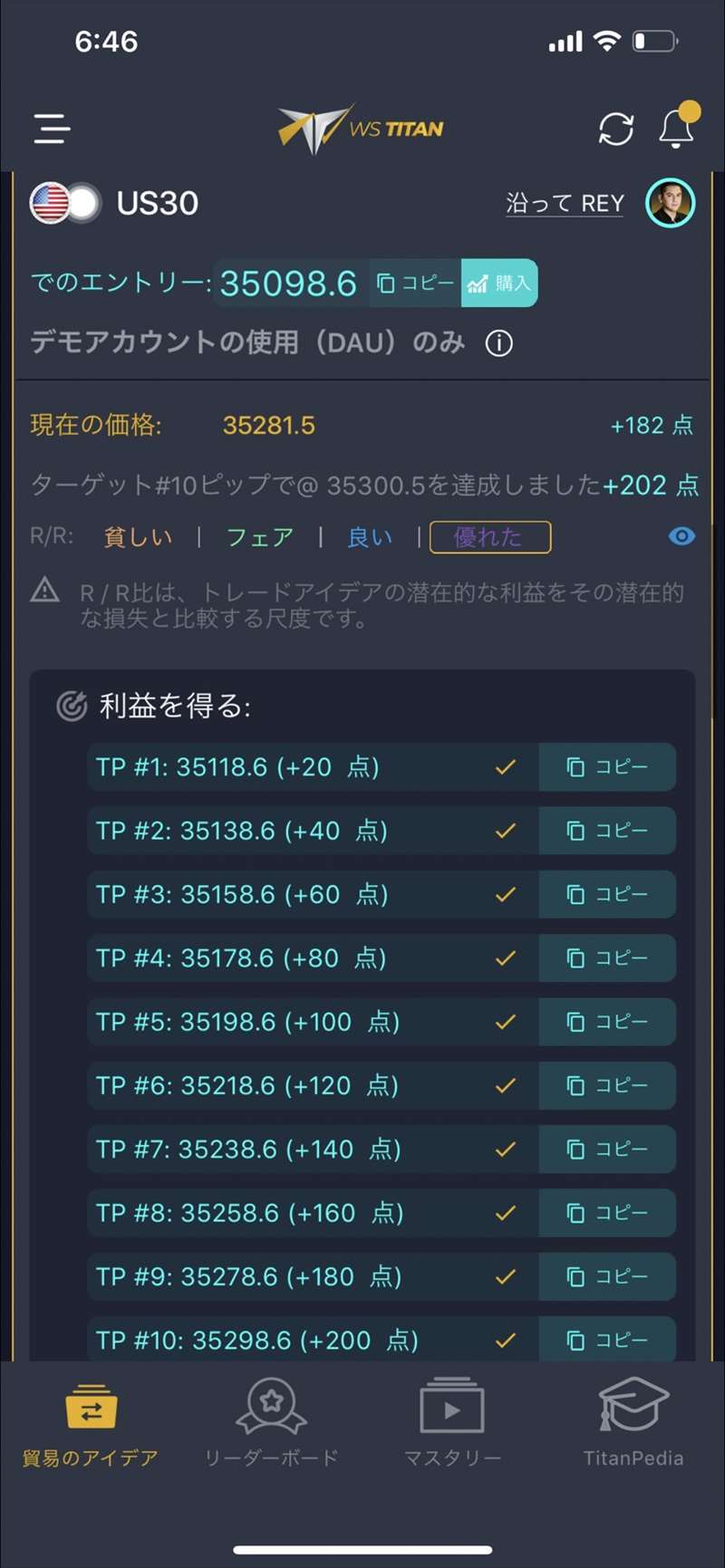Copy TP #10 price 35298.6
The height and width of the screenshot is (1568, 725).
tap(607, 1340)
